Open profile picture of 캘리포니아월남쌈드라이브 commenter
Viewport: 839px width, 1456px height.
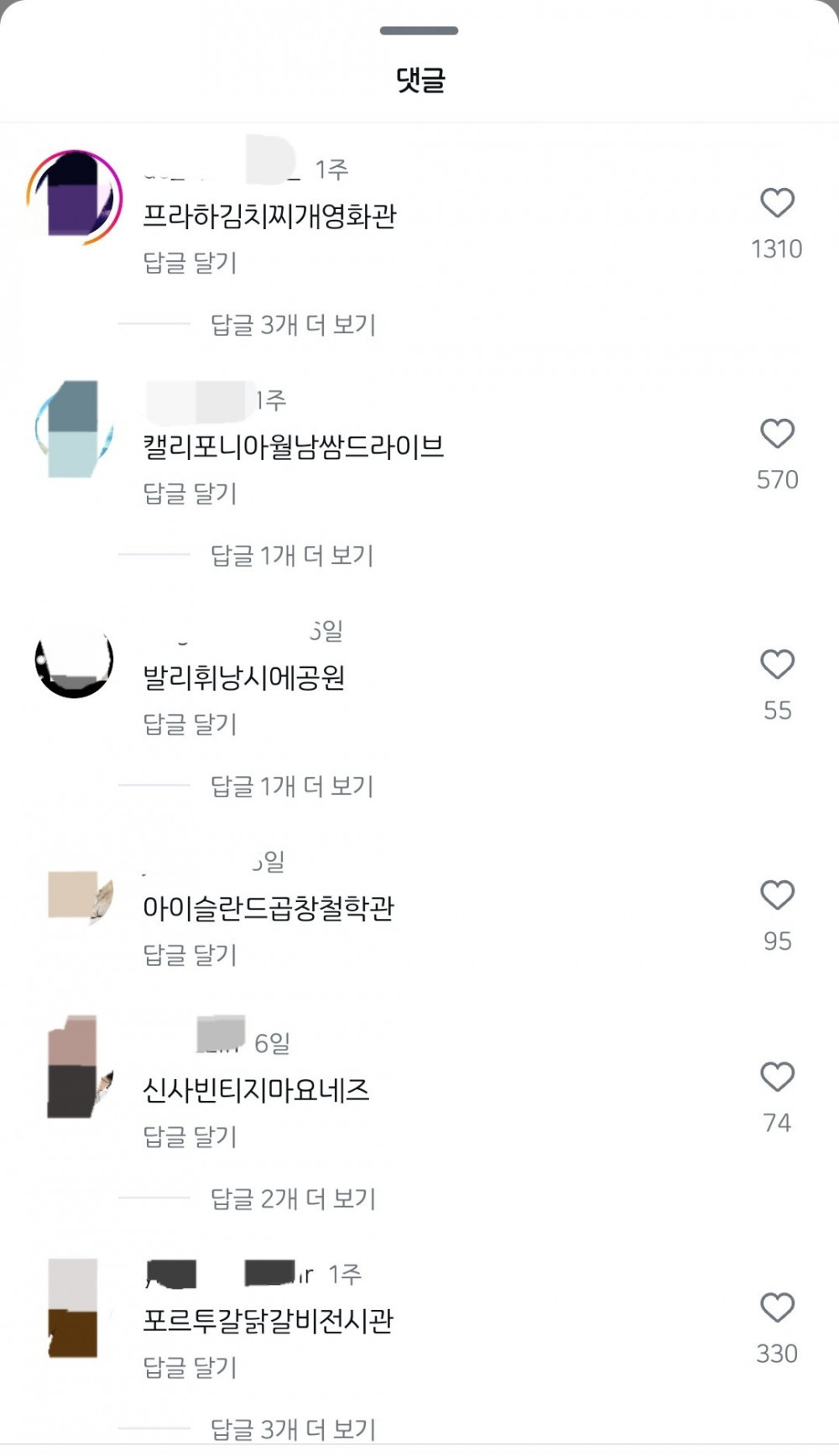click(74, 429)
